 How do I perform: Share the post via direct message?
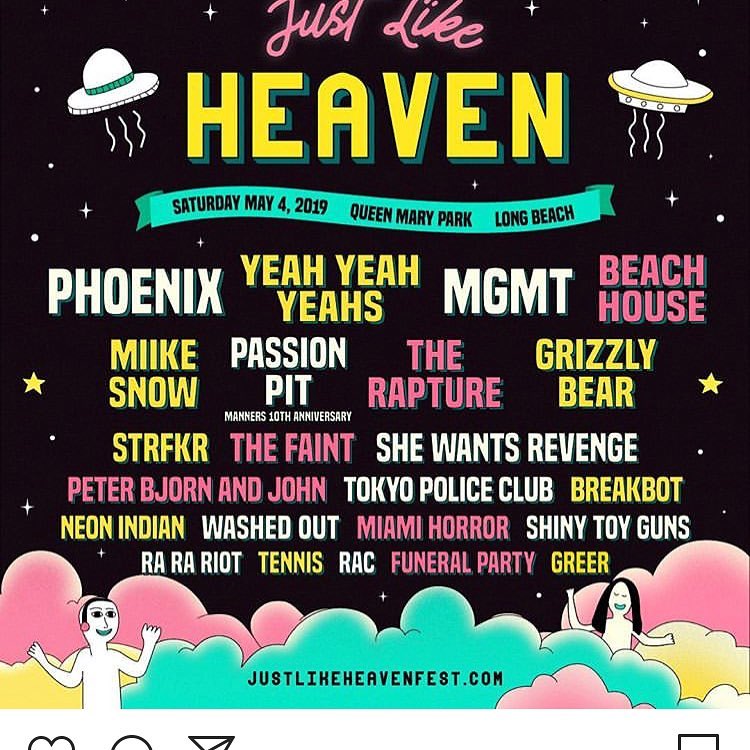[x=211, y=744]
